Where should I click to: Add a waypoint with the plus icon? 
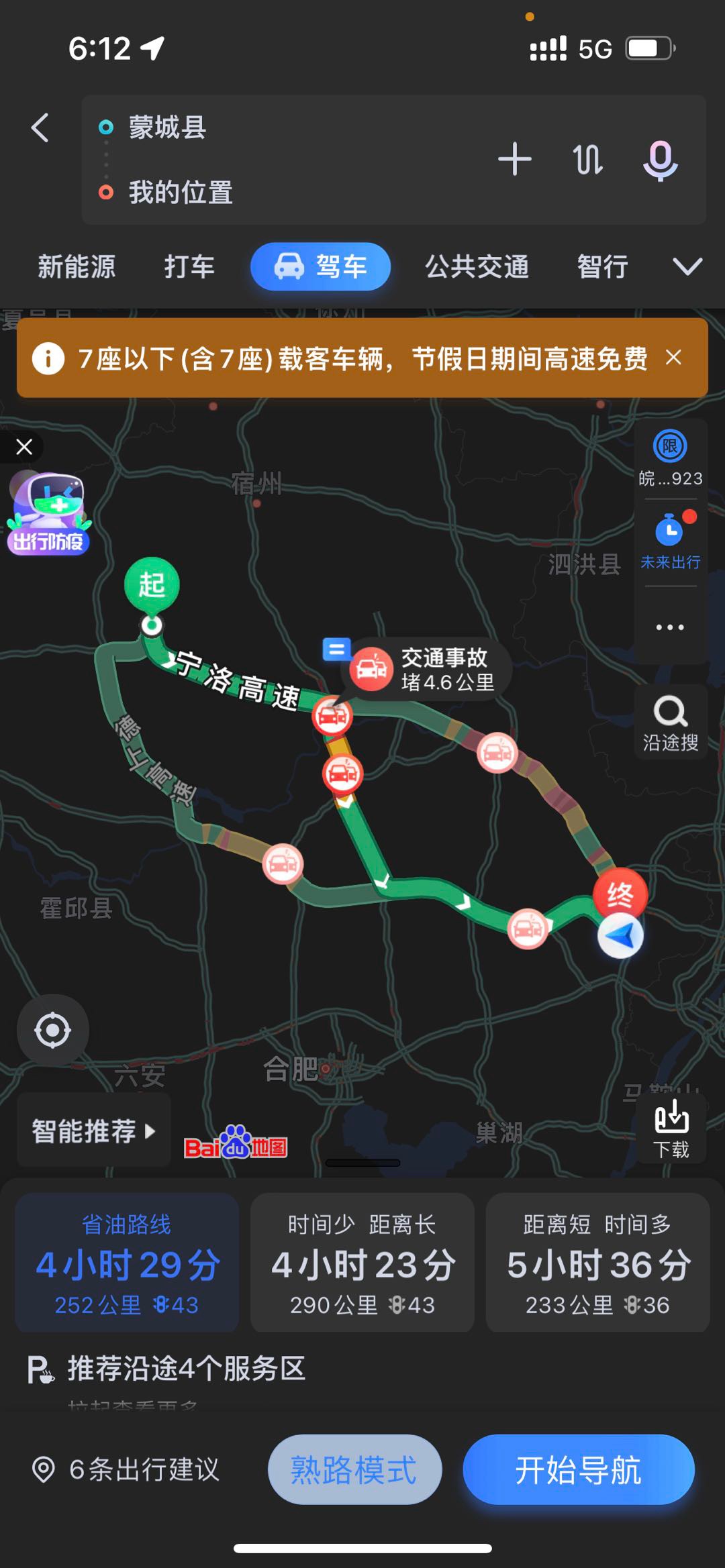click(515, 159)
